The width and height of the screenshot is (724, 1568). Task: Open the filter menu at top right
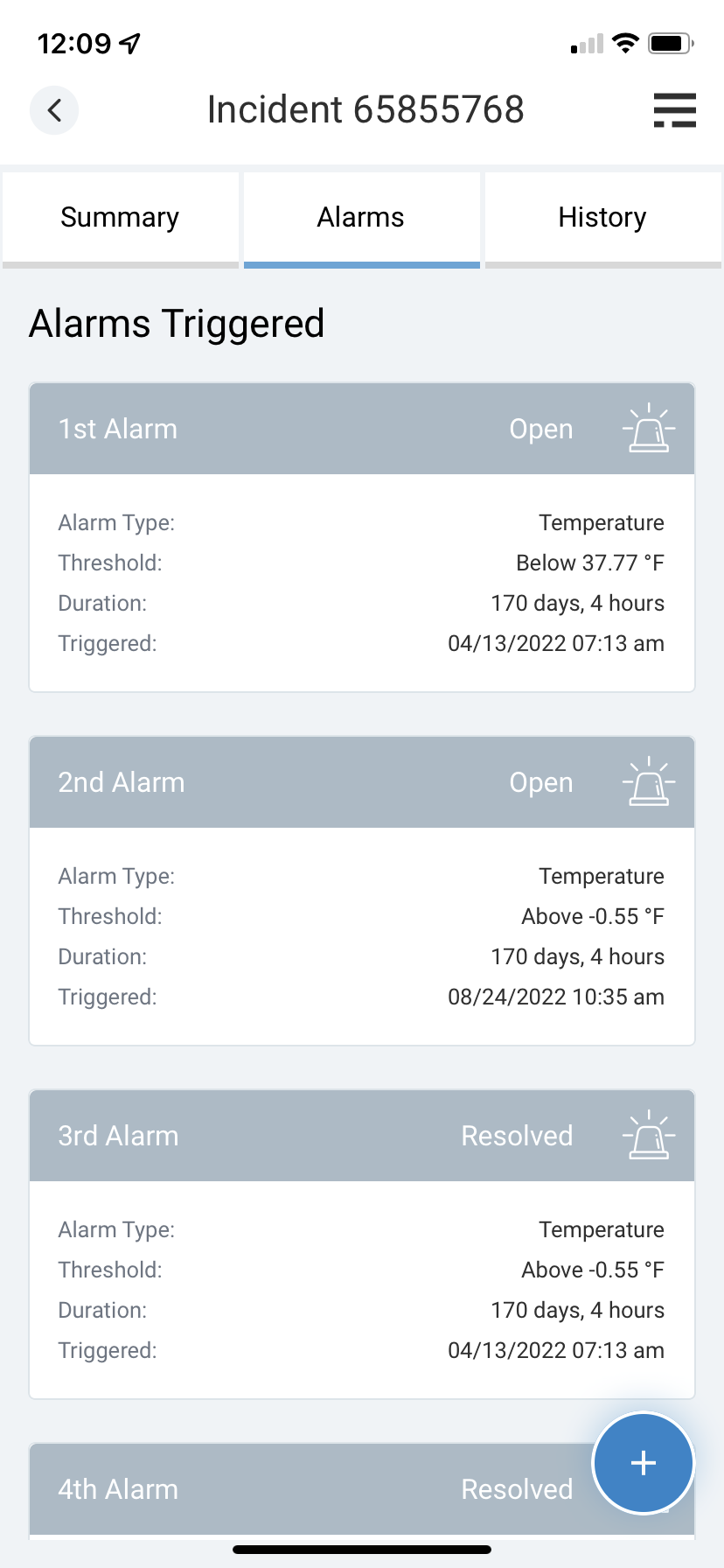tap(673, 110)
